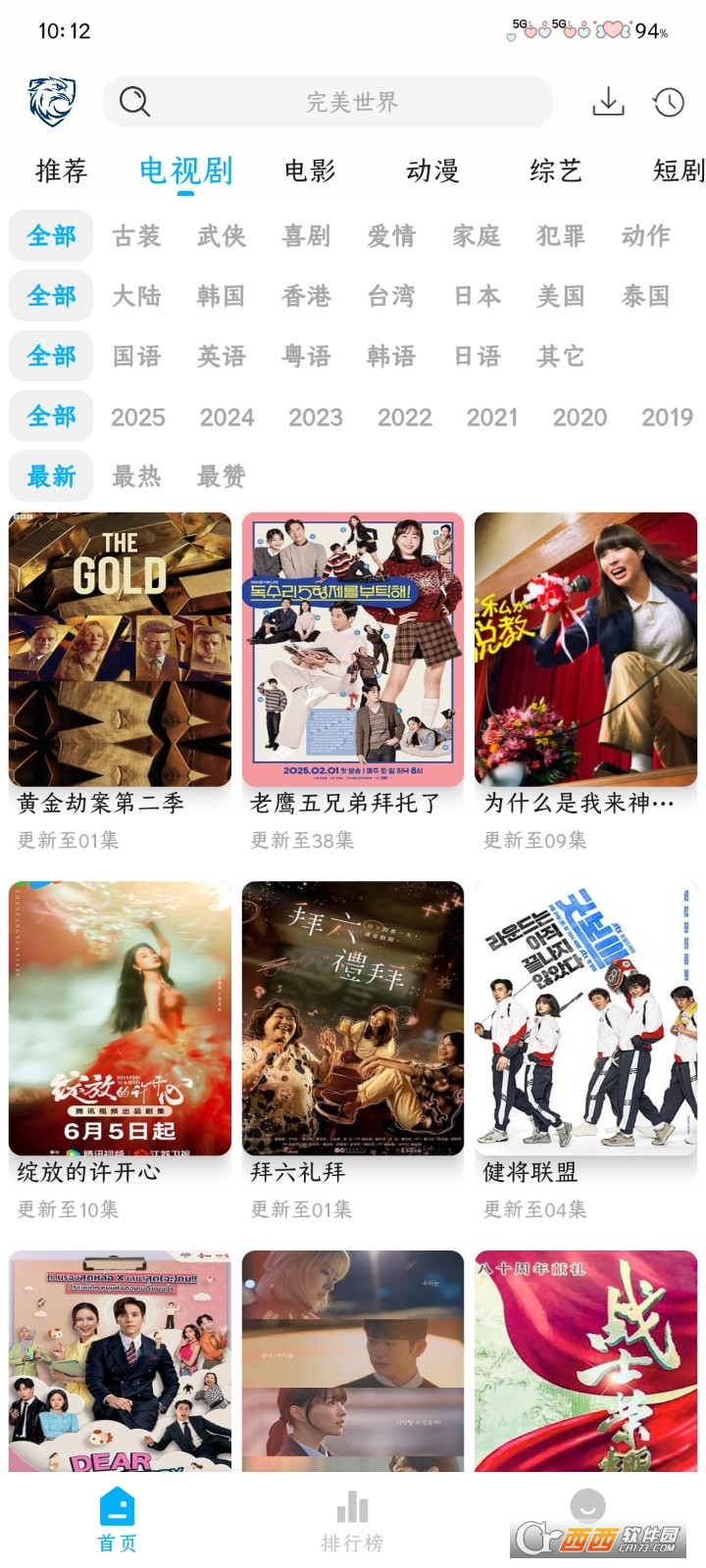This screenshot has height=1568, width=706.
Task: Select the 综艺 tab
Action: (x=556, y=171)
